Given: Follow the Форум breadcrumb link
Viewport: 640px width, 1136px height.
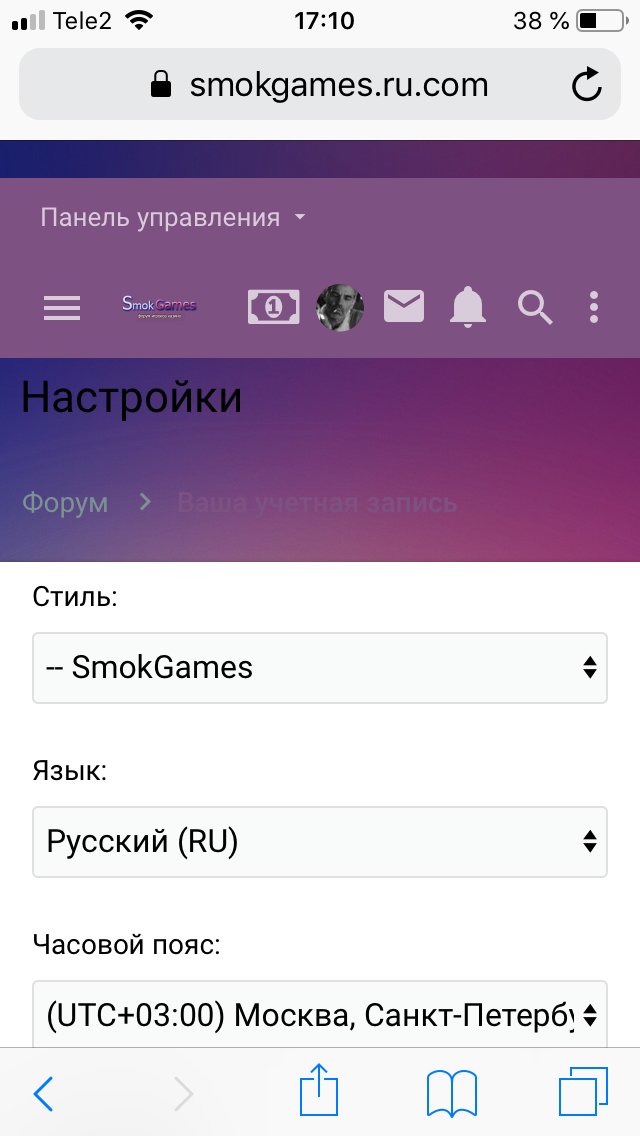Looking at the screenshot, I should coord(65,502).
